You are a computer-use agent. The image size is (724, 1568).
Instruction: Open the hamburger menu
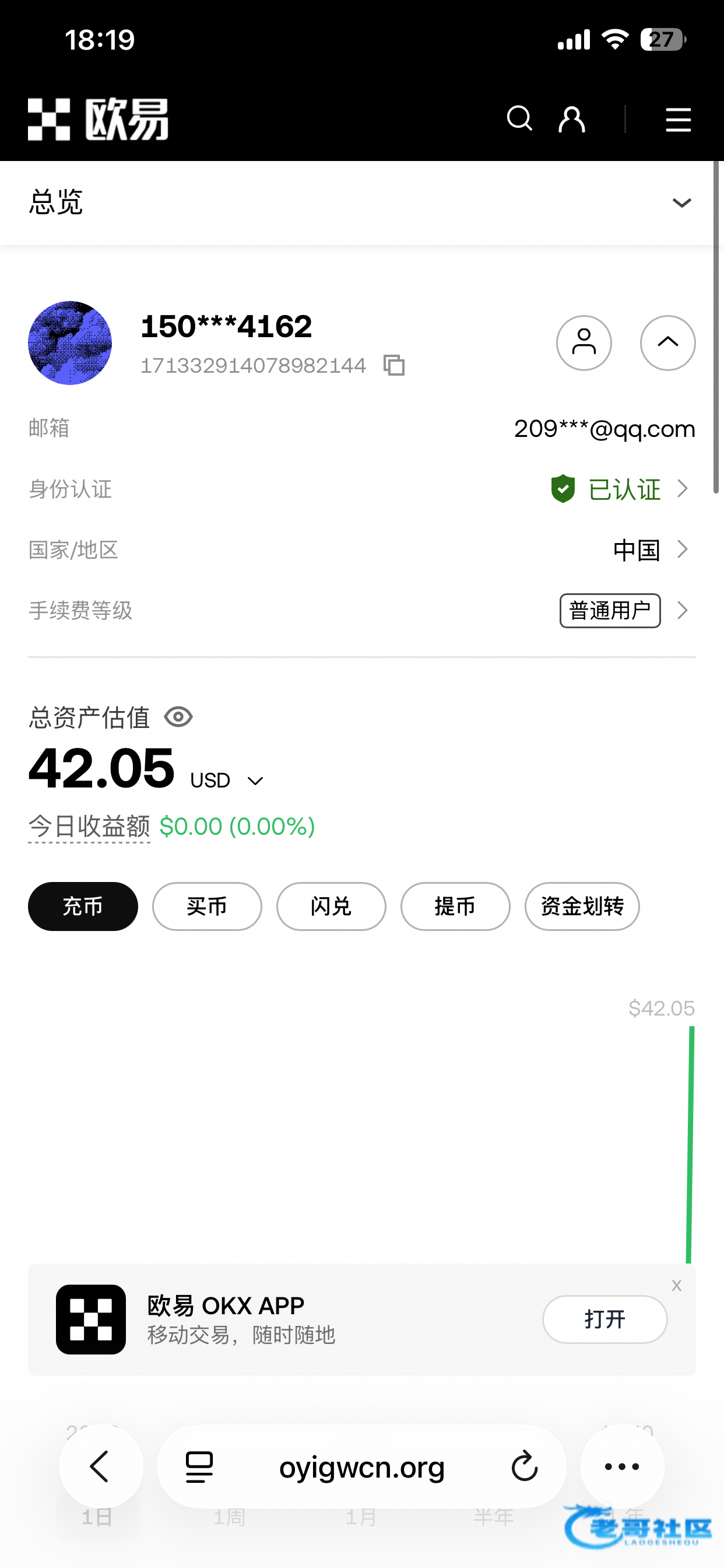pyautogui.click(x=678, y=120)
